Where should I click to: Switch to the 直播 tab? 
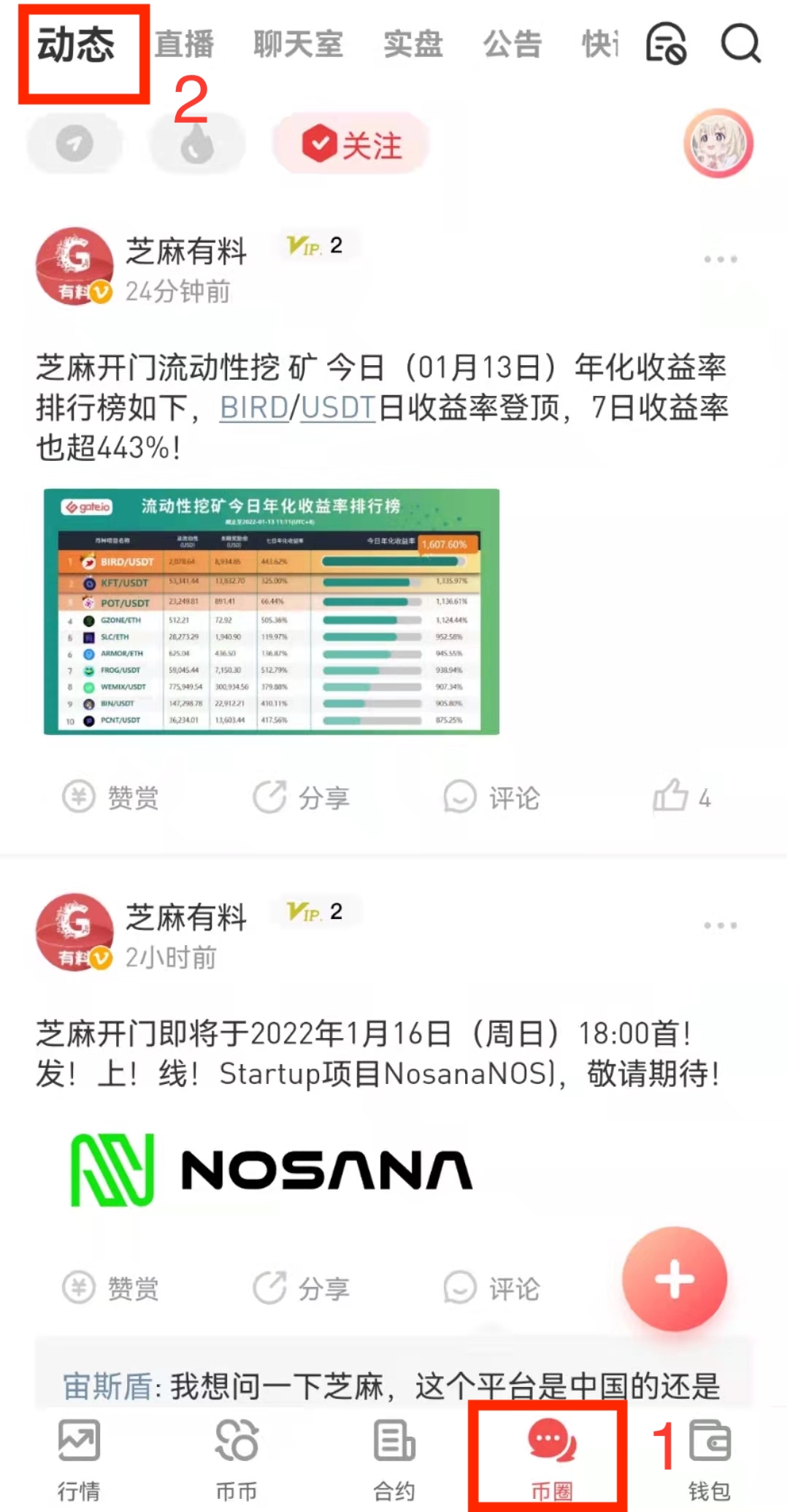click(185, 44)
